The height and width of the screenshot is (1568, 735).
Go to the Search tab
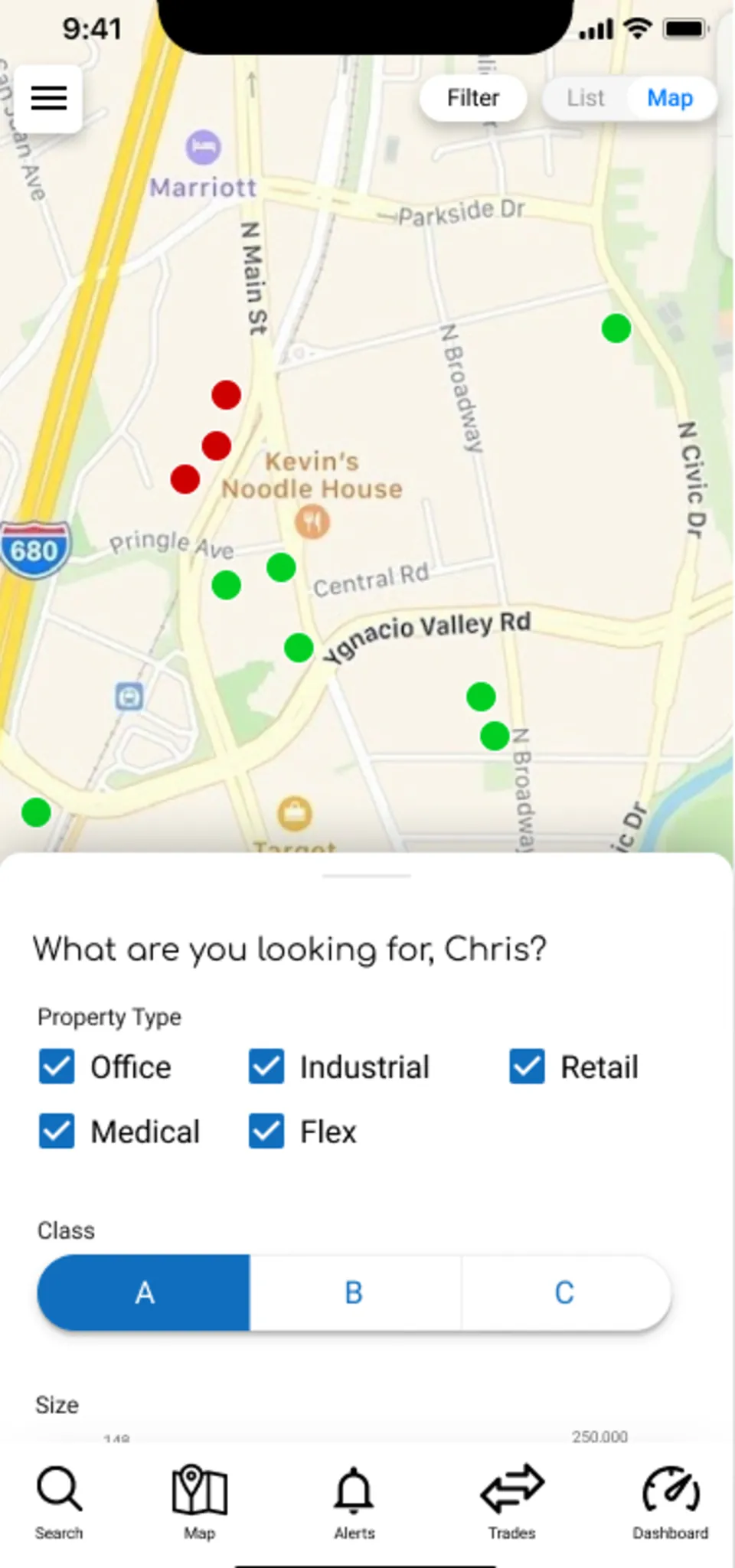(x=59, y=1502)
